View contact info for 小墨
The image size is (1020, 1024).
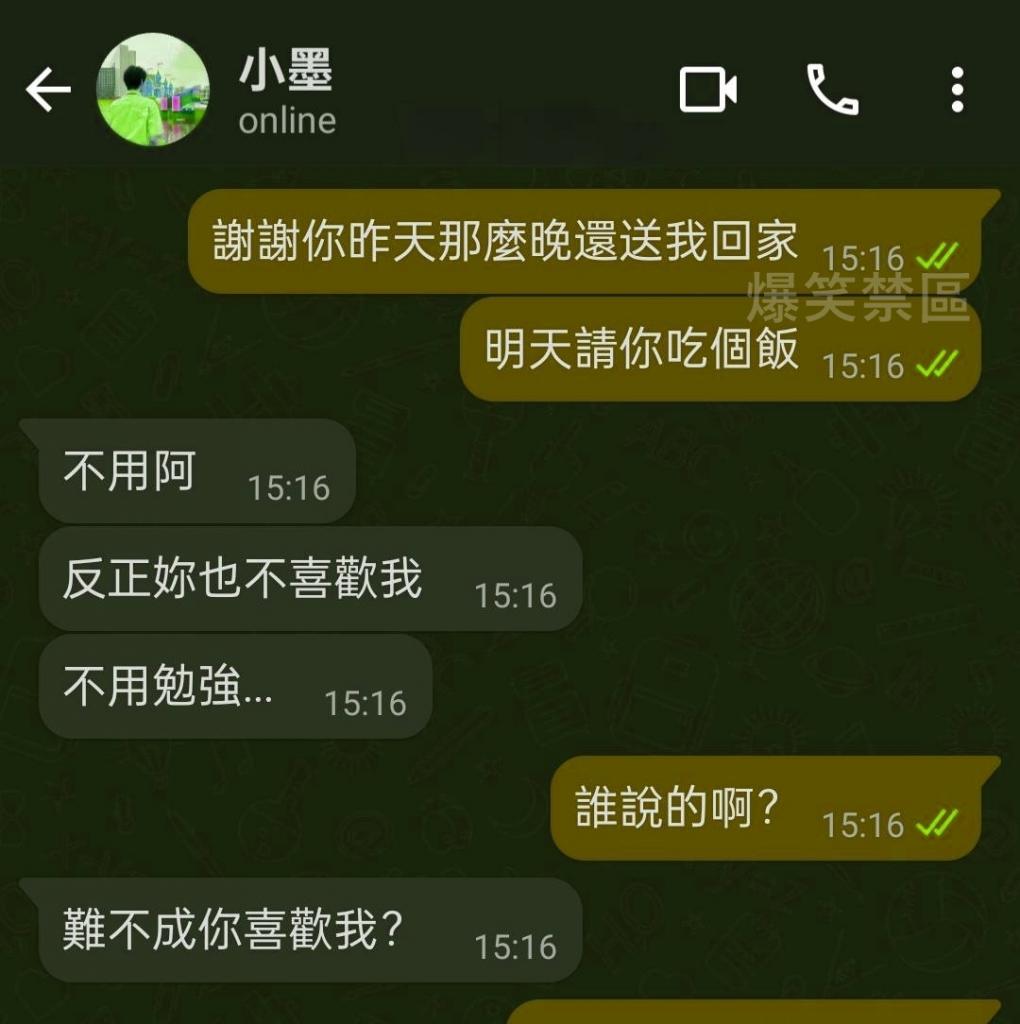click(287, 92)
